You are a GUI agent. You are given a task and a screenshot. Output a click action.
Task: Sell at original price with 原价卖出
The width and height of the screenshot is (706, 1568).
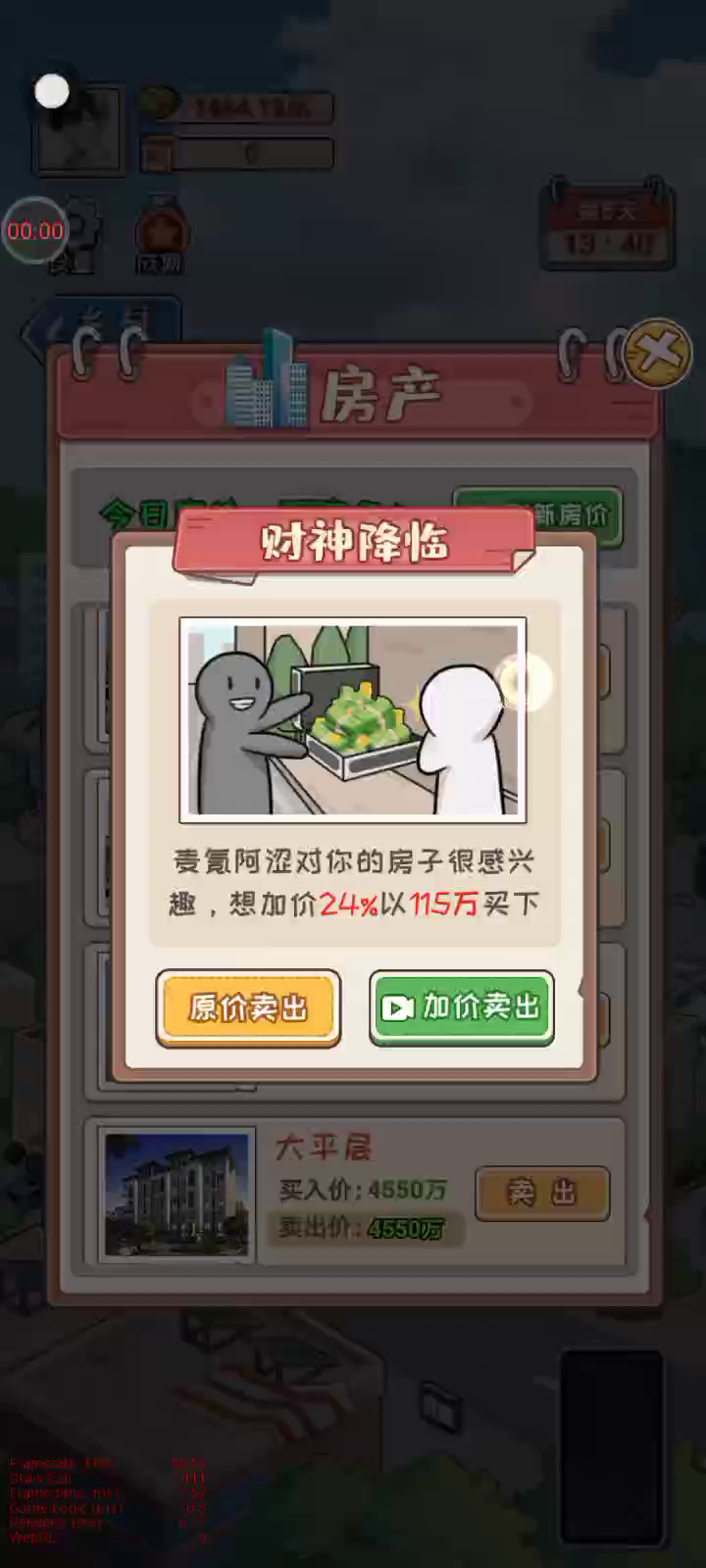point(248,1007)
